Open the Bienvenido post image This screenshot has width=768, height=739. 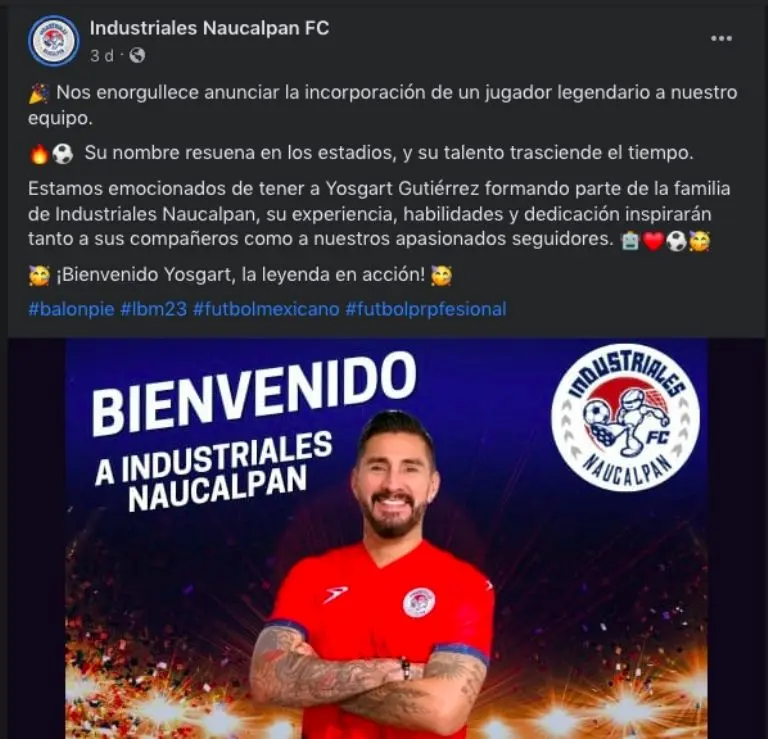[x=385, y=540]
